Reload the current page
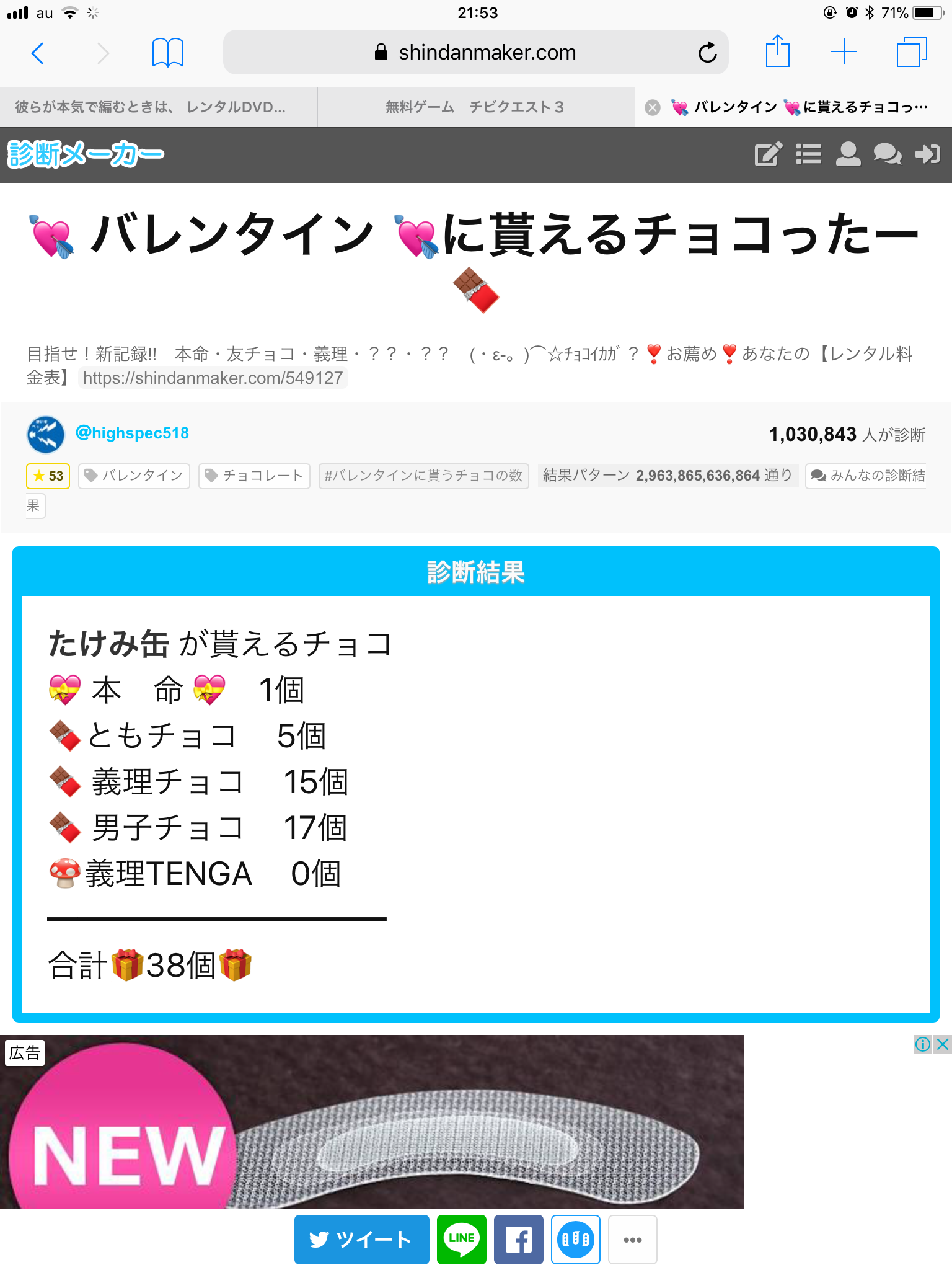The height and width of the screenshot is (1270, 952). click(x=707, y=53)
